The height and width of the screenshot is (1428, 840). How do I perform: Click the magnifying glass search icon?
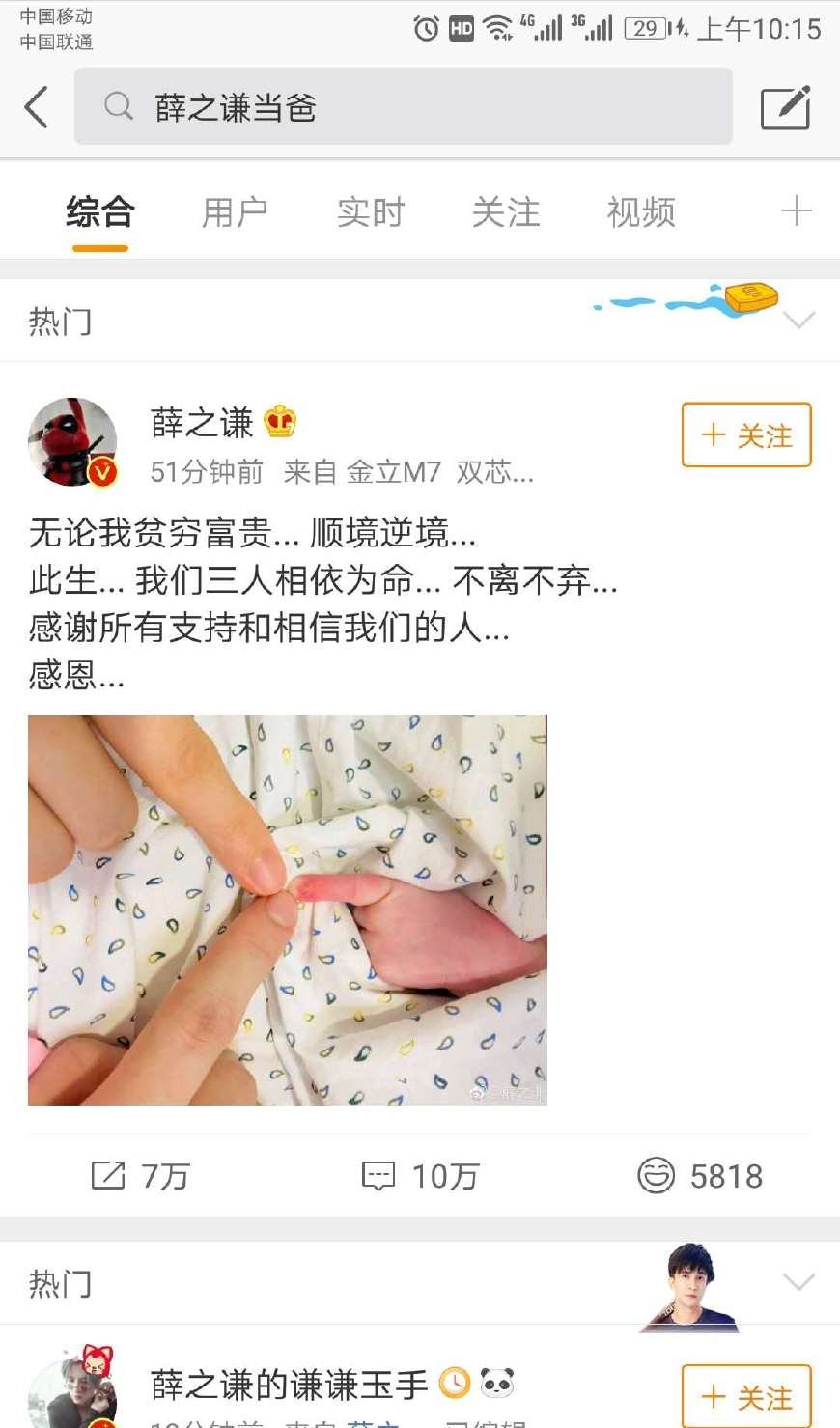click(119, 107)
